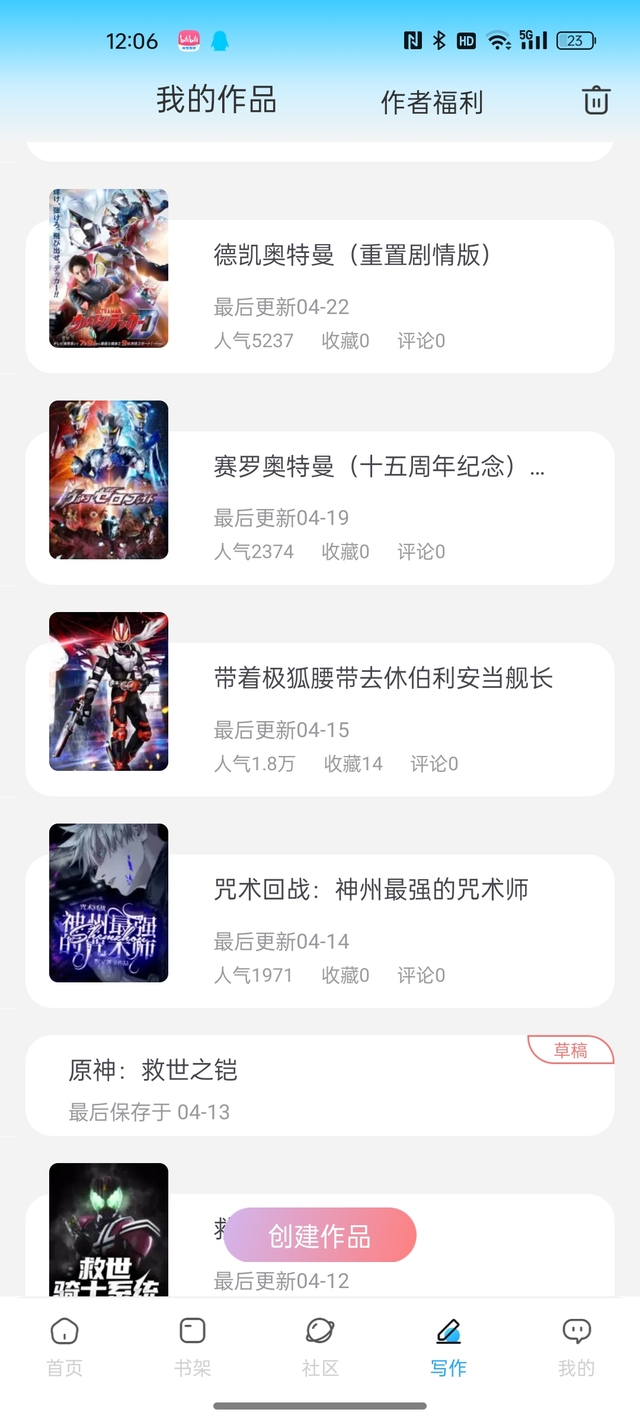640x1422 pixels.
Task: Open the 社区 tab
Action: (320, 1347)
